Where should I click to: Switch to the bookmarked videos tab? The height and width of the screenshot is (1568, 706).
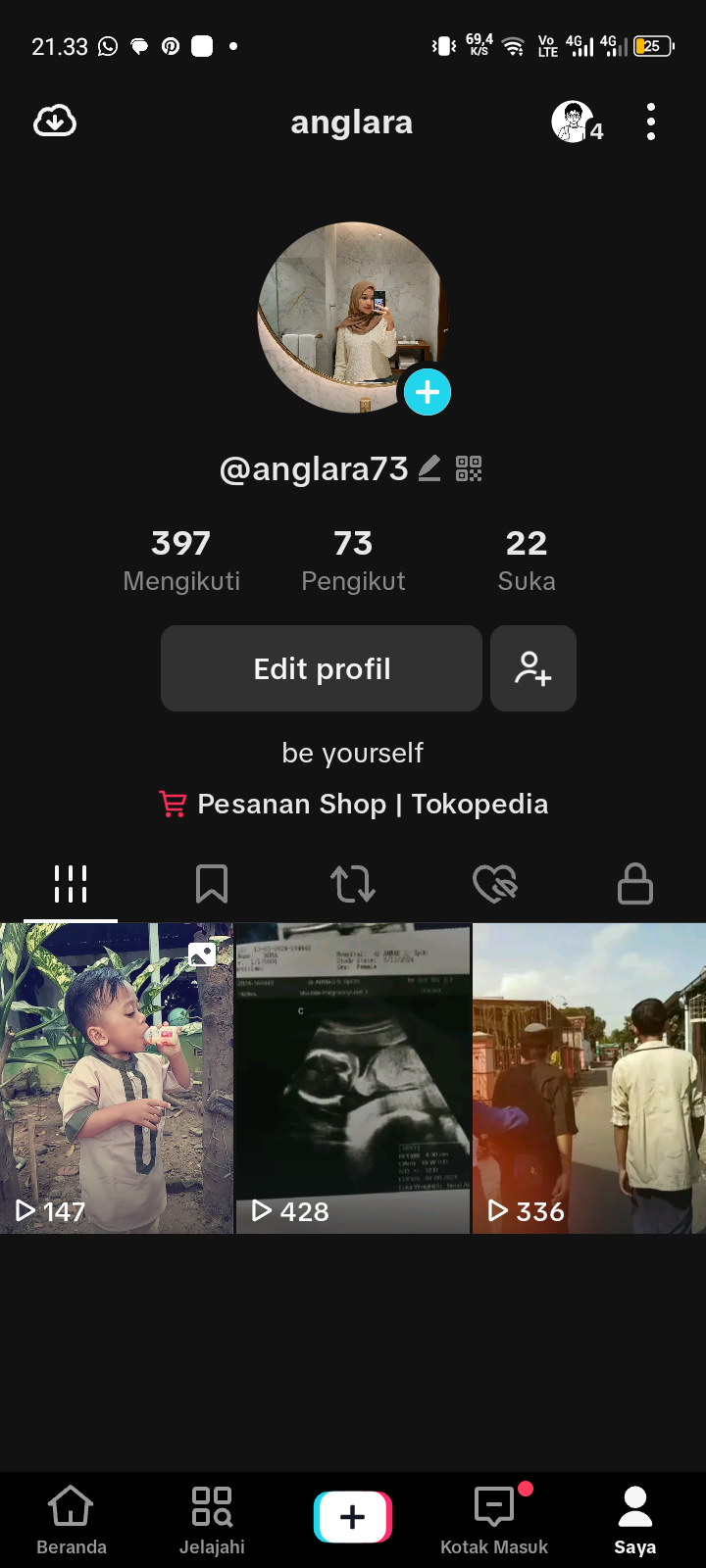pyautogui.click(x=212, y=884)
